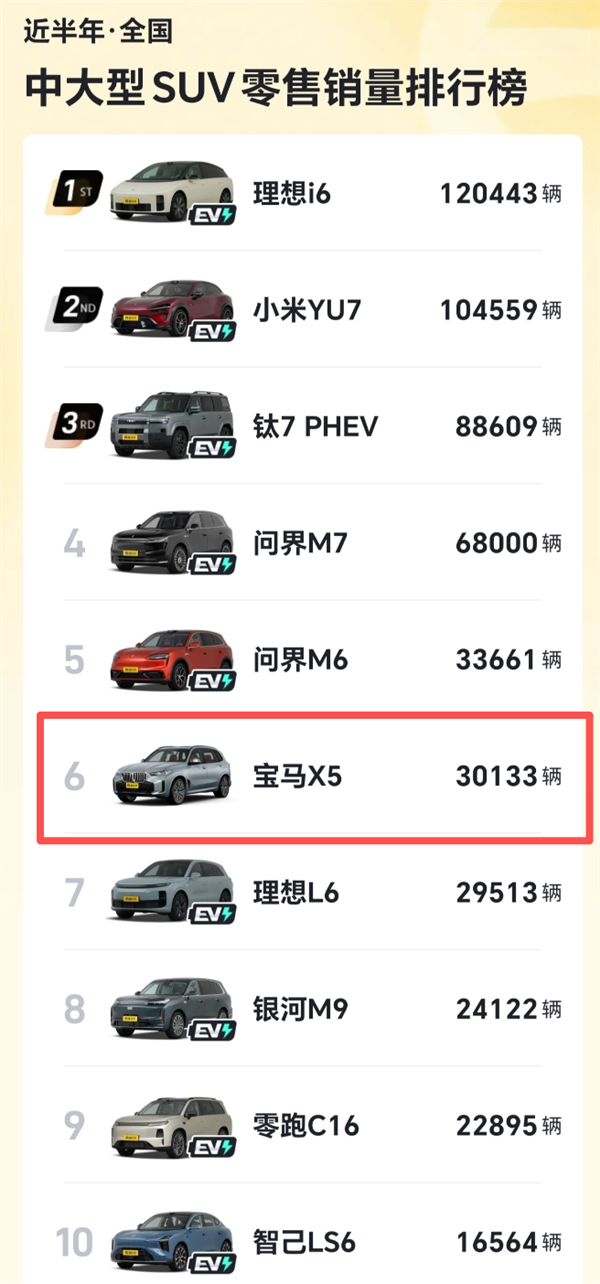Open the 理想i6 ranking entry
Image resolution: width=600 pixels, height=1284 pixels.
click(x=302, y=193)
